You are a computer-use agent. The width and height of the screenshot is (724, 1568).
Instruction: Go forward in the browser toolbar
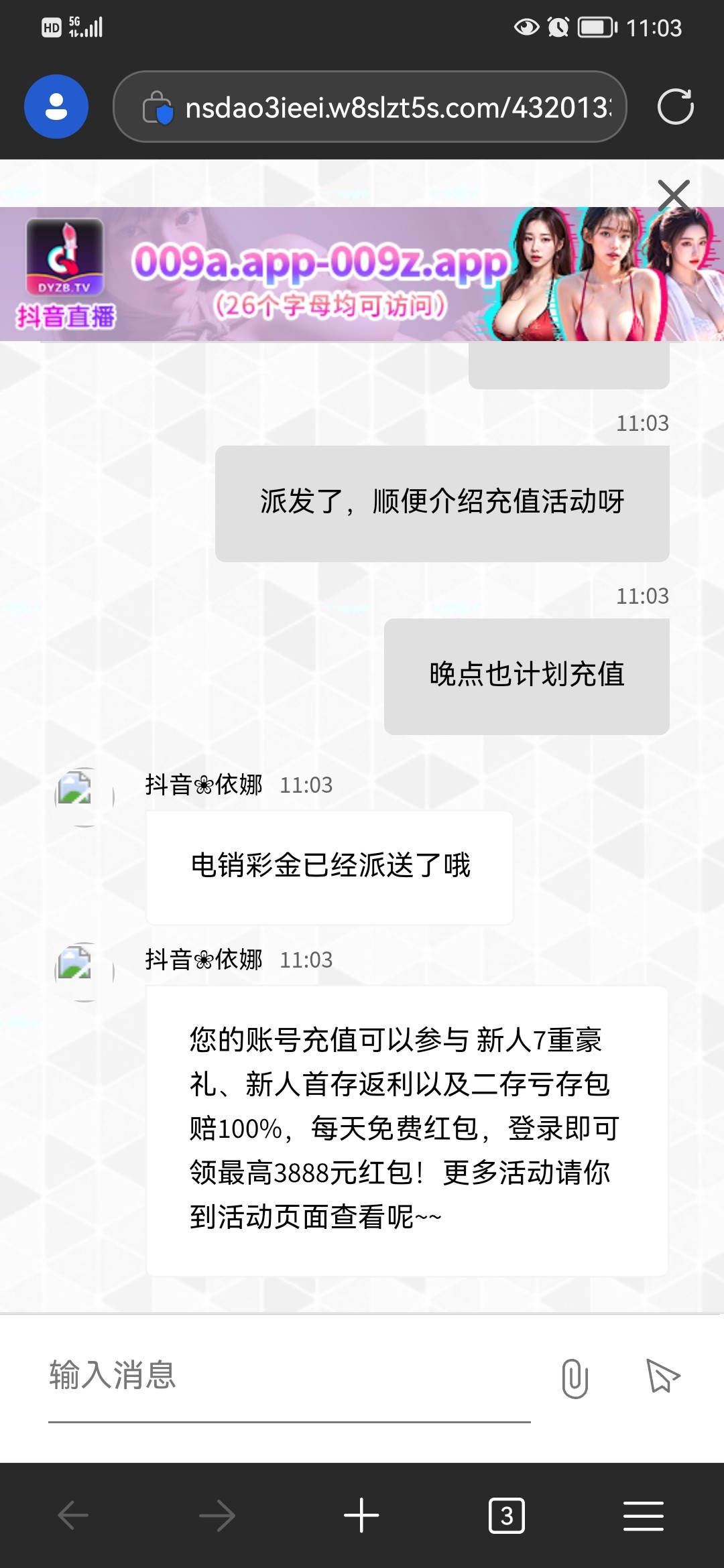click(x=217, y=1515)
